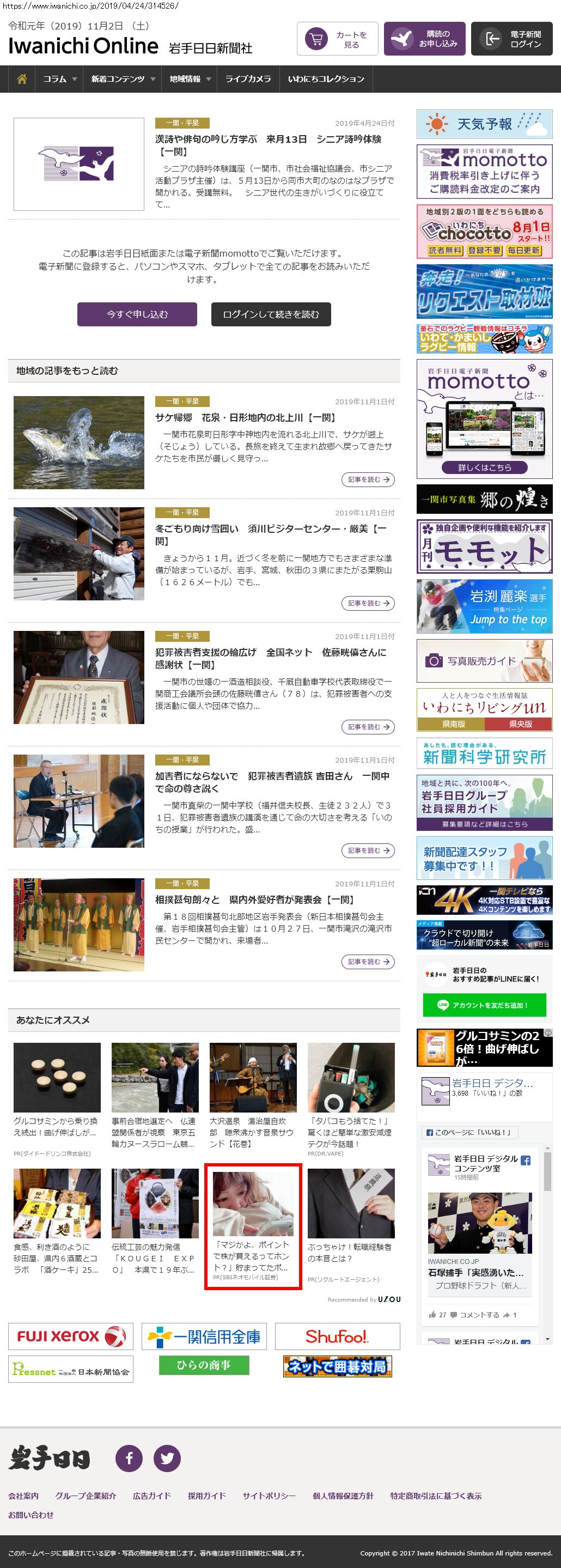Visit the Twitter page icon in footer
The width and height of the screenshot is (561, 1568).
pyautogui.click(x=167, y=1458)
